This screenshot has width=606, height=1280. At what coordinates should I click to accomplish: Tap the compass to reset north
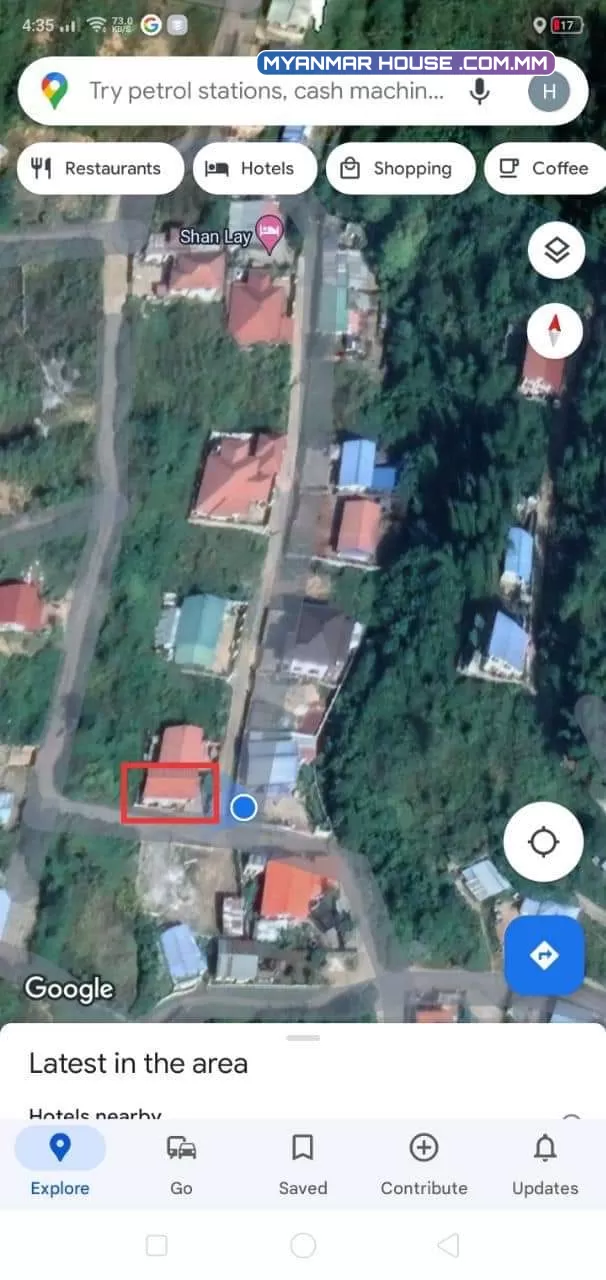click(x=555, y=331)
